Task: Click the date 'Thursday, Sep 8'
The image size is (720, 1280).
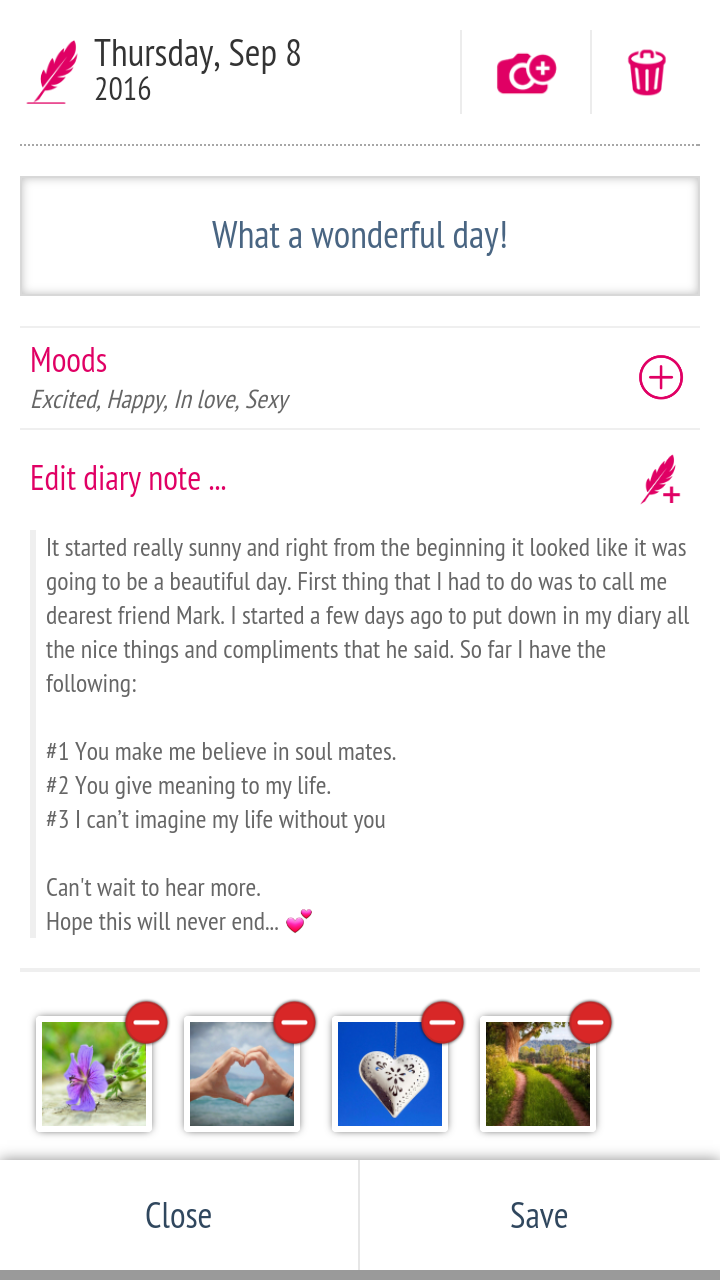Action: click(x=198, y=53)
